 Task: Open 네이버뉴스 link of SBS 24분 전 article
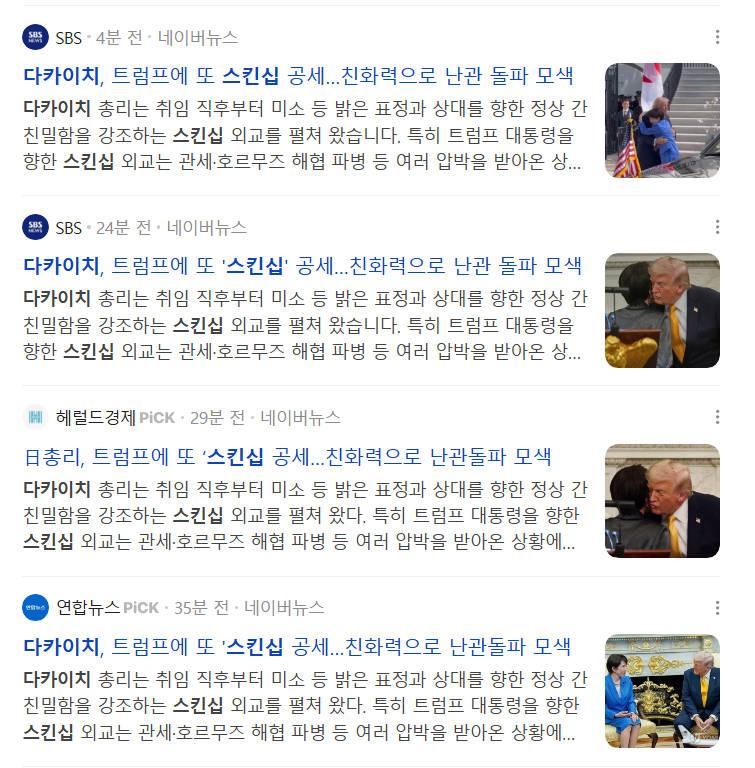click(206, 228)
